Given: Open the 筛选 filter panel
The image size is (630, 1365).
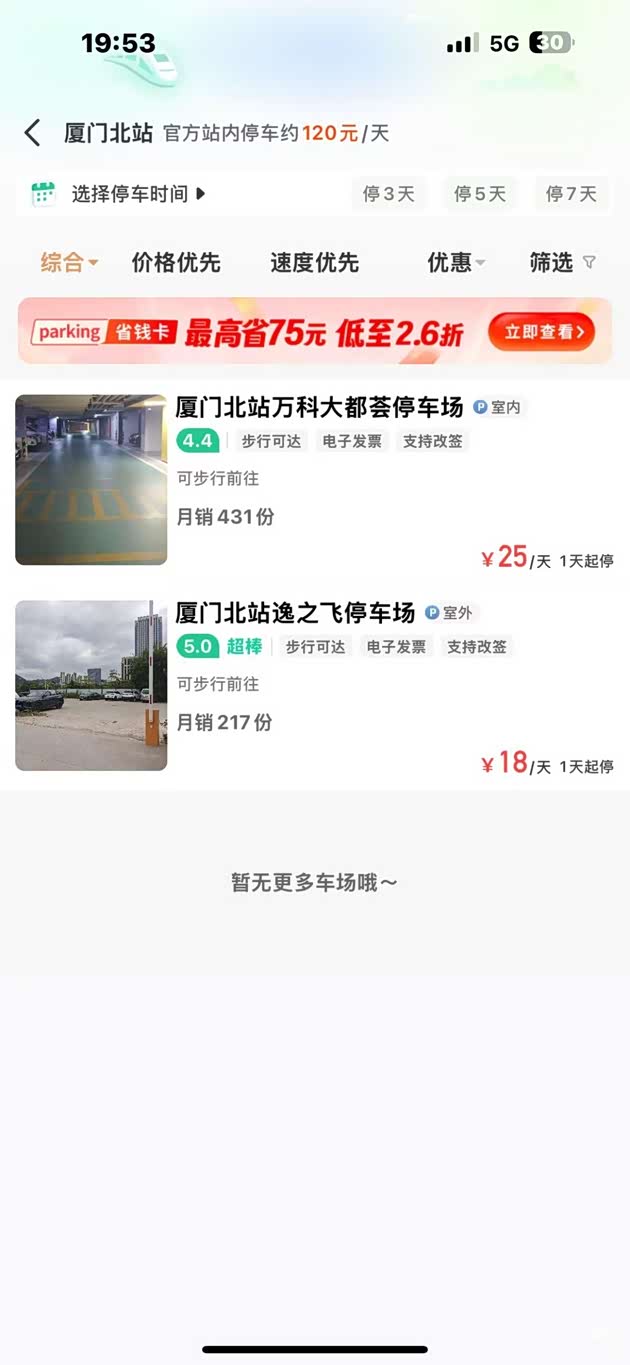Looking at the screenshot, I should [x=562, y=263].
